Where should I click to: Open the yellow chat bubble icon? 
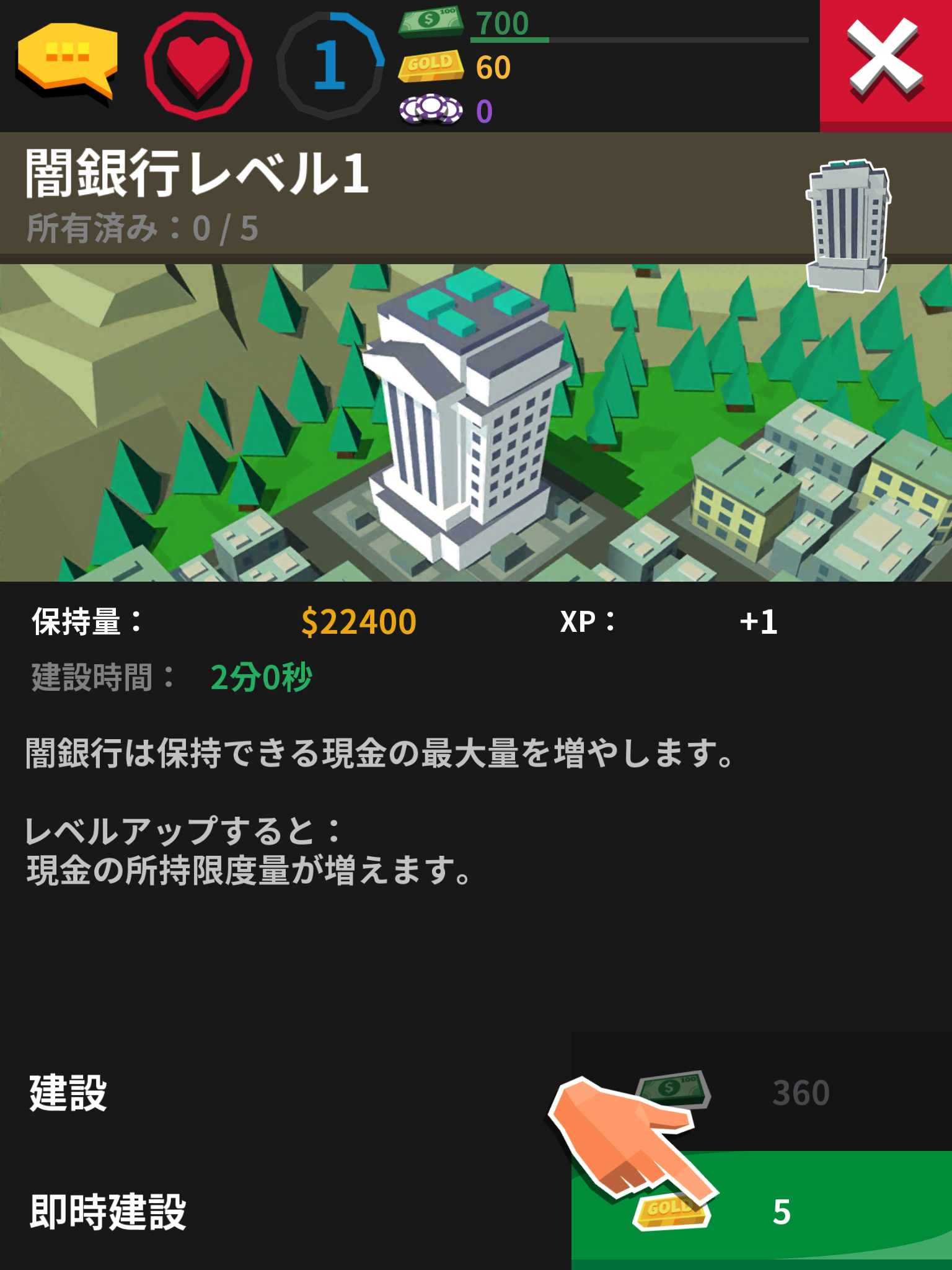click(x=67, y=60)
